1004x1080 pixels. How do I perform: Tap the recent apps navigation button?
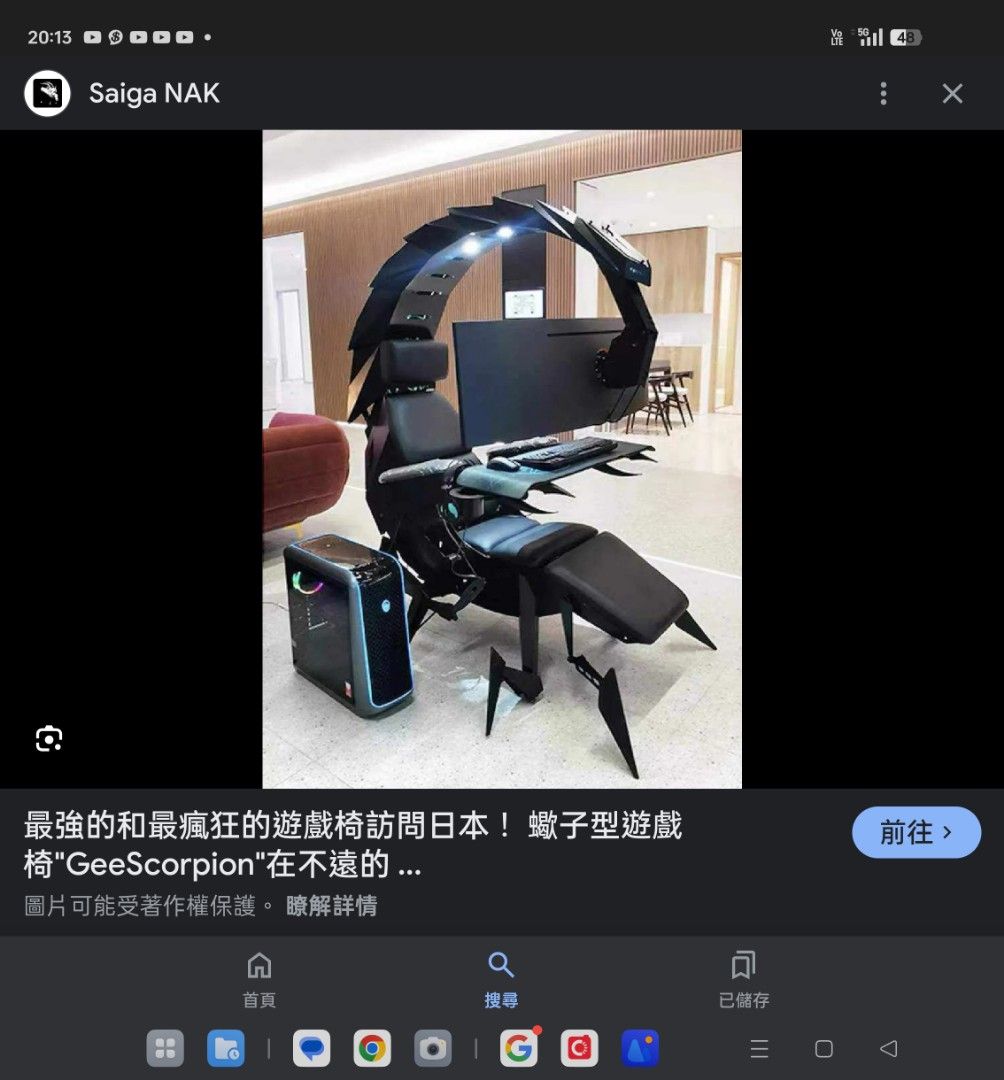pos(758,1049)
